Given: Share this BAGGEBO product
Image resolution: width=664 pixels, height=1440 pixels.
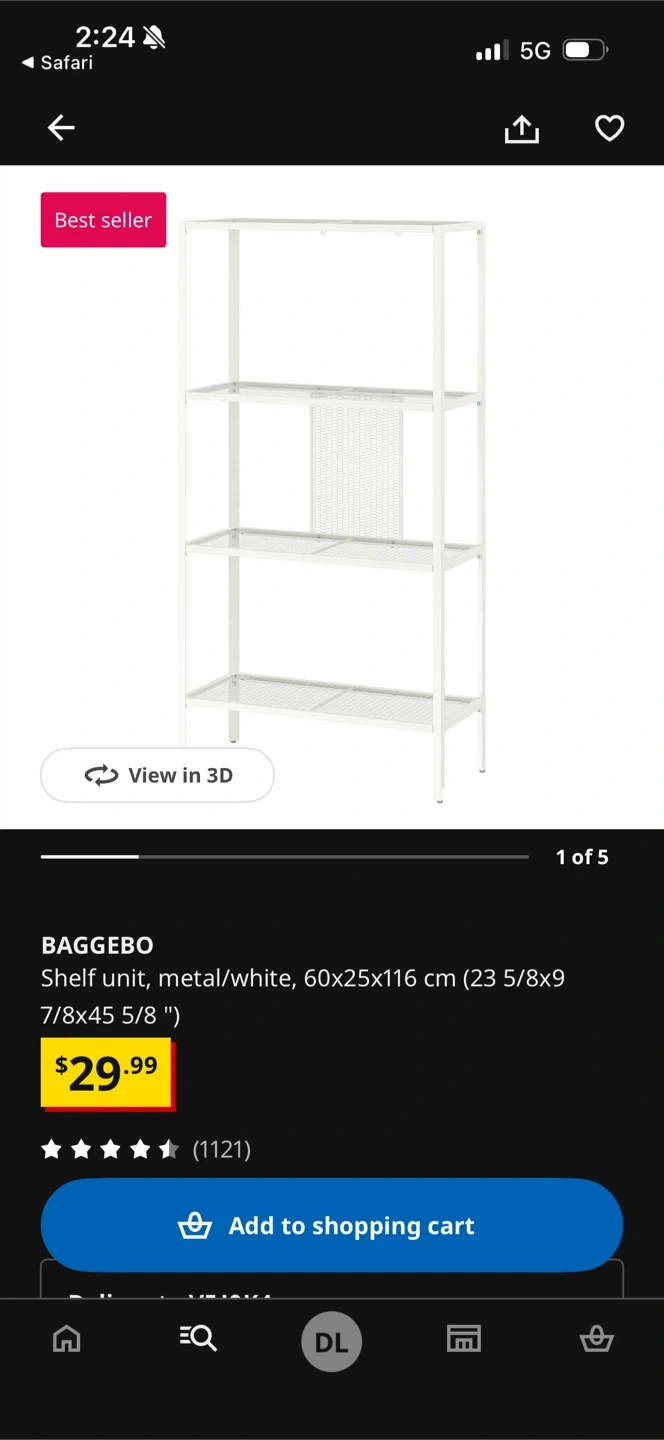Looking at the screenshot, I should point(521,128).
